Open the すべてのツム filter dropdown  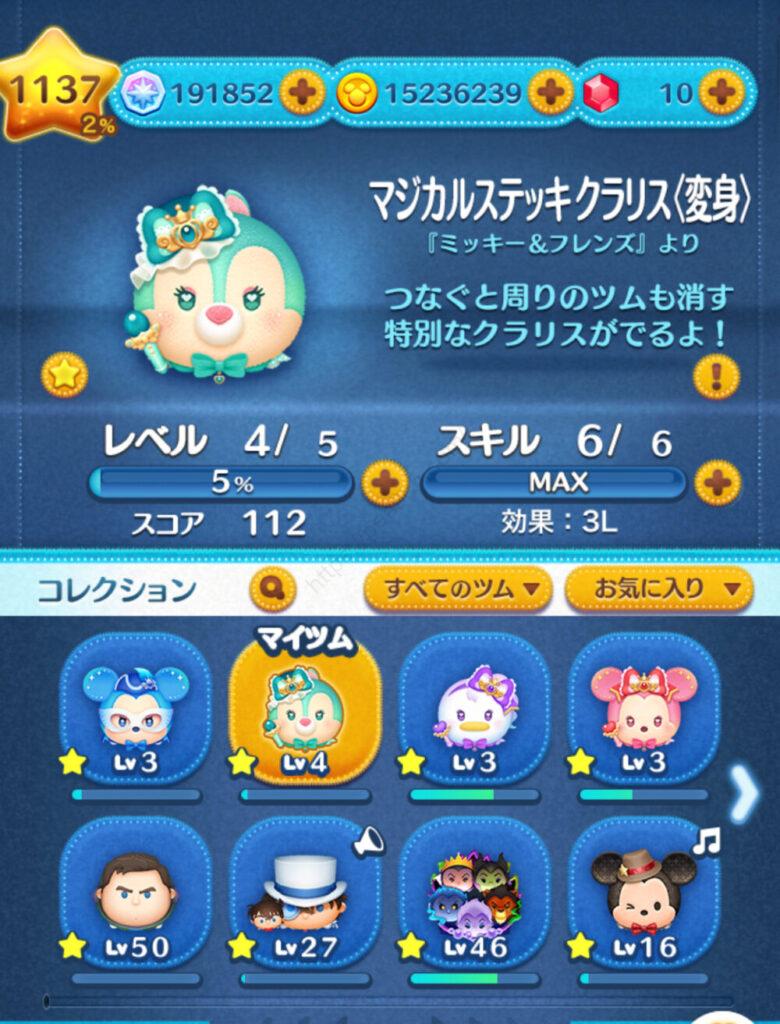457,589
